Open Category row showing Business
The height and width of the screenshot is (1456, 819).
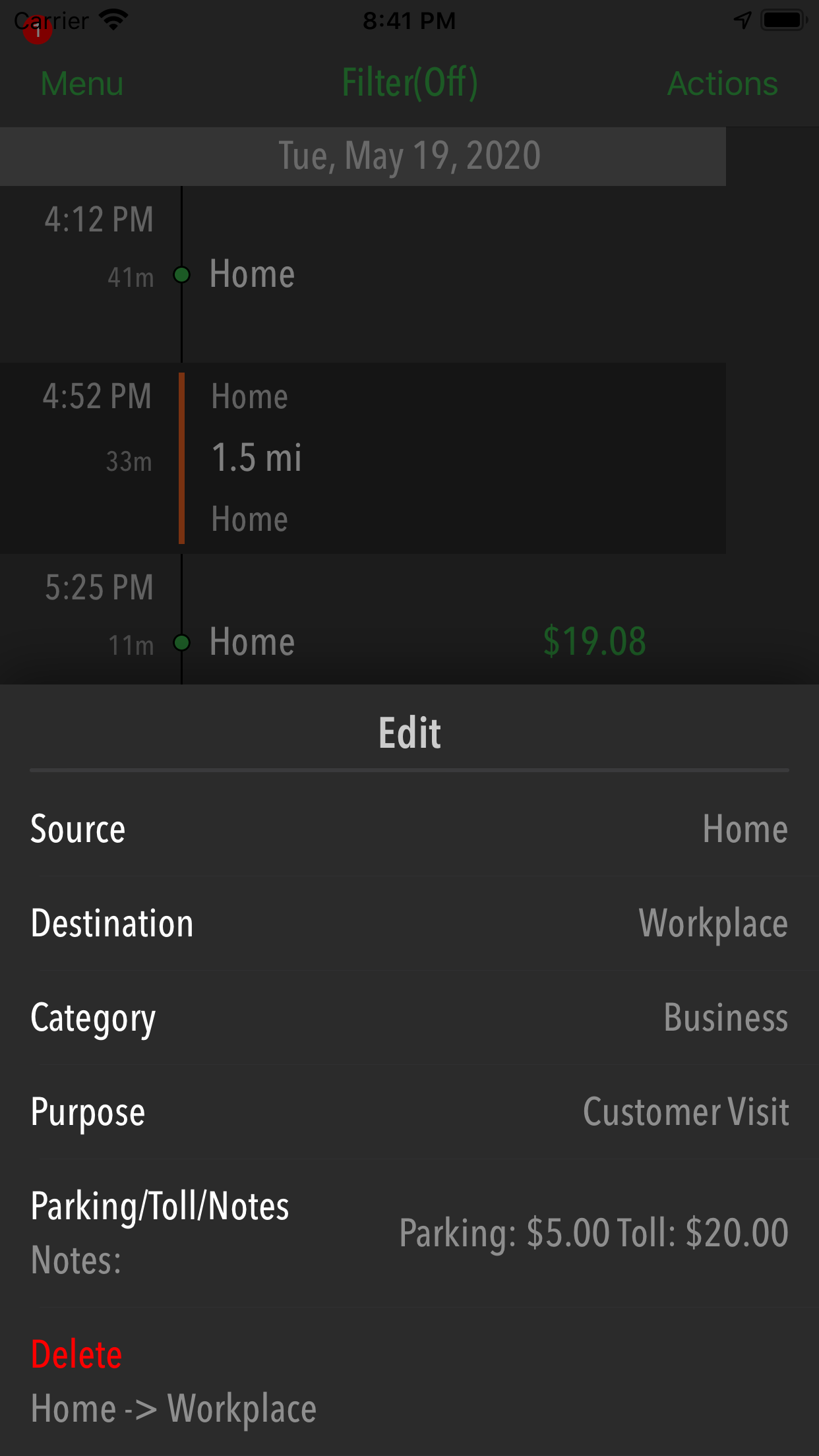tap(409, 1017)
